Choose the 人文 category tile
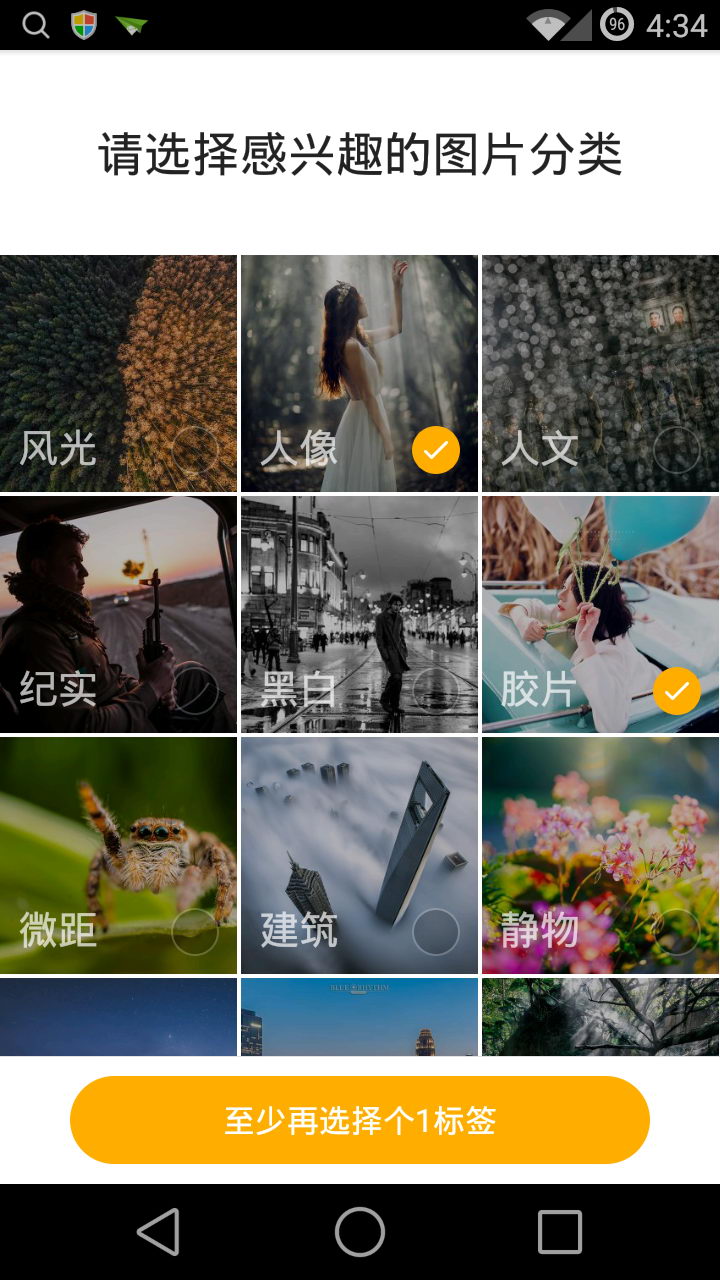Screen dimensions: 720x1280 coord(600,373)
